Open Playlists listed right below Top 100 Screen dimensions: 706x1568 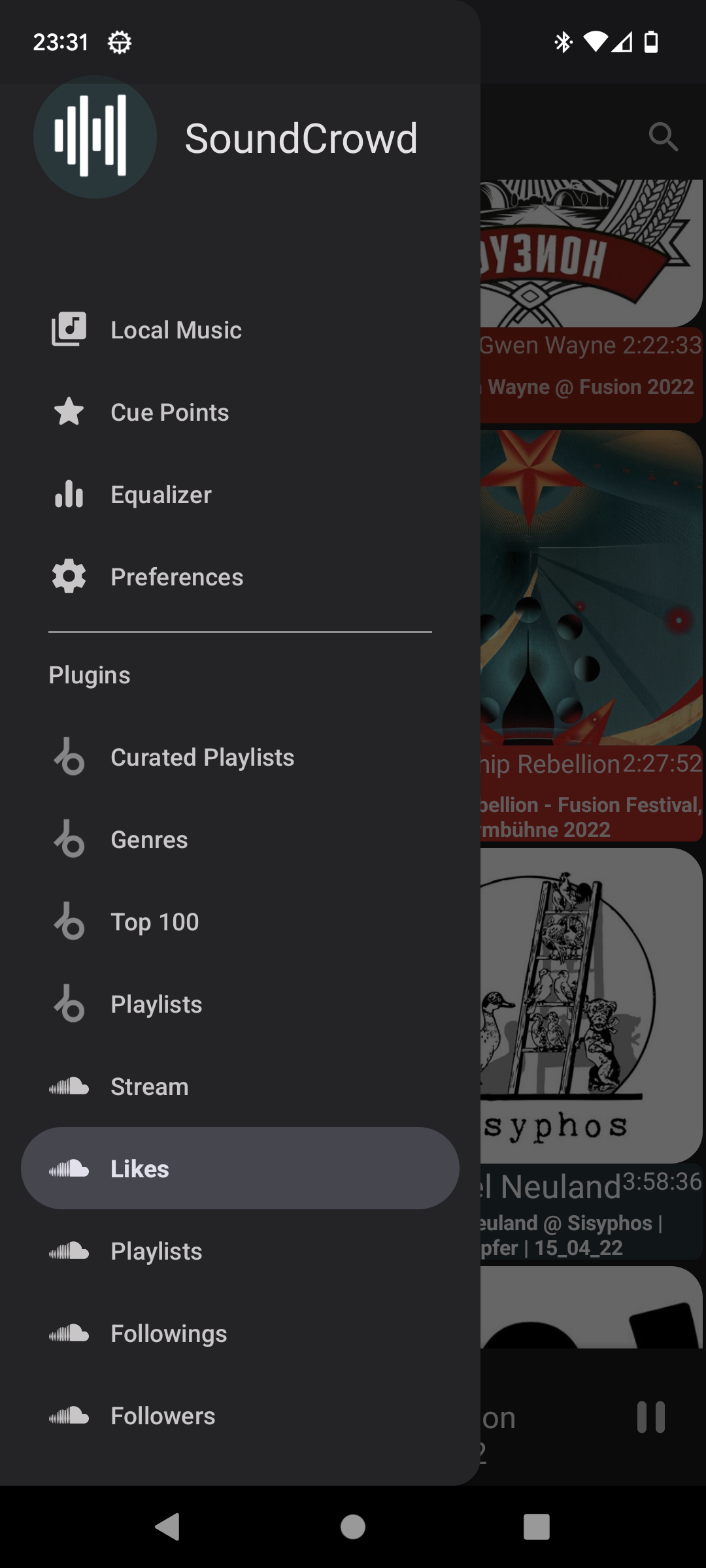click(156, 1004)
